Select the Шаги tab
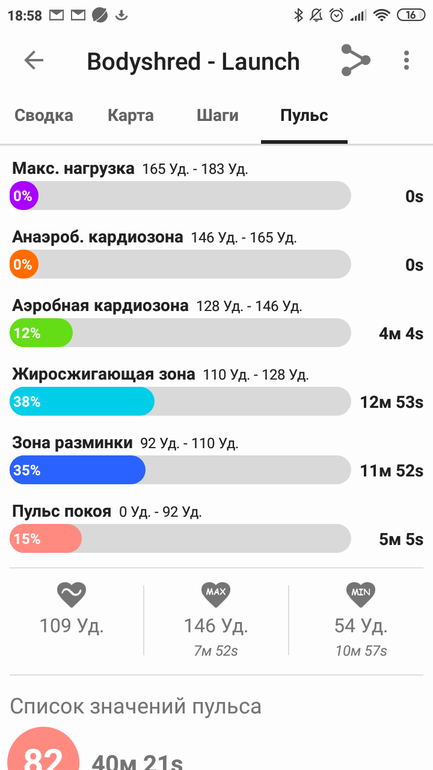The image size is (433, 770). click(x=217, y=115)
